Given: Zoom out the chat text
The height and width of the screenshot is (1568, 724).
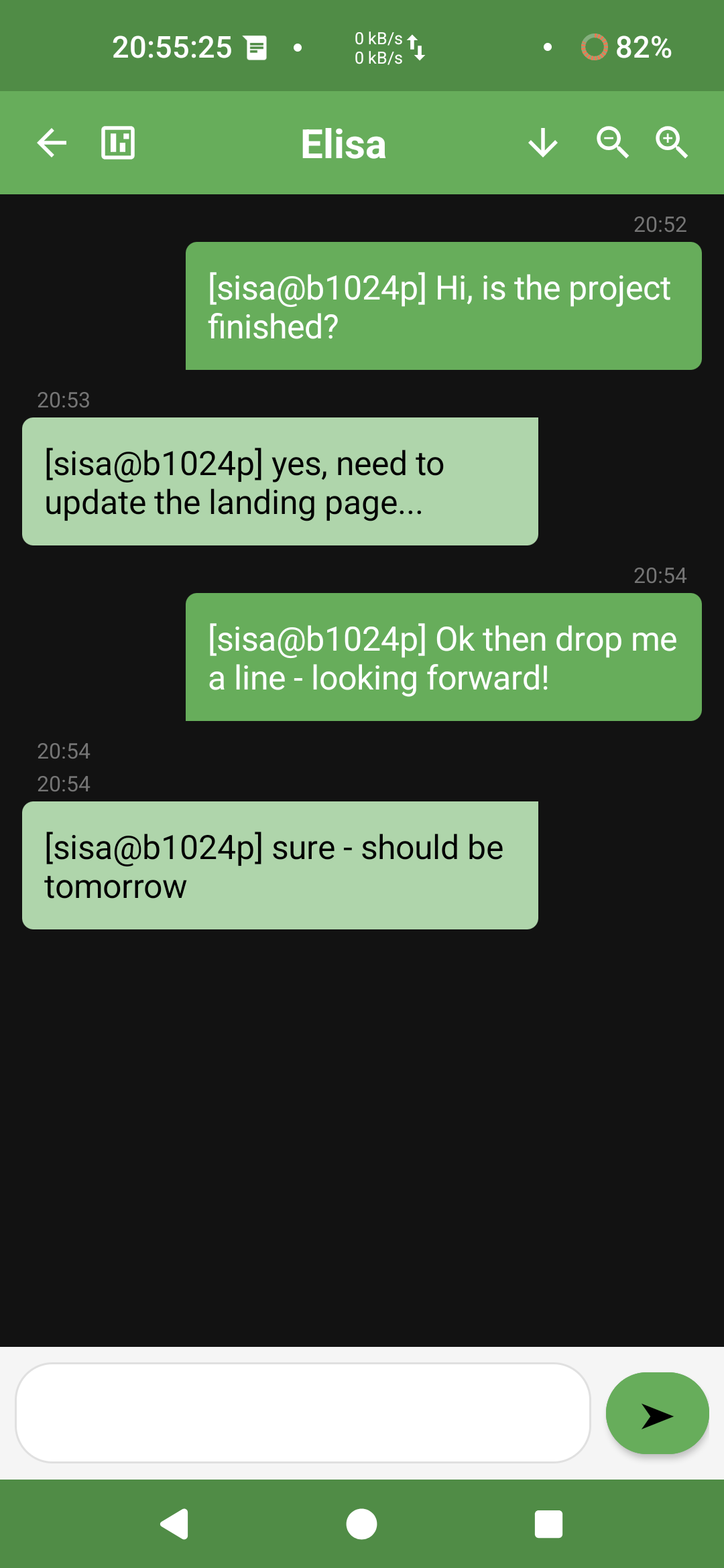Looking at the screenshot, I should click(612, 143).
